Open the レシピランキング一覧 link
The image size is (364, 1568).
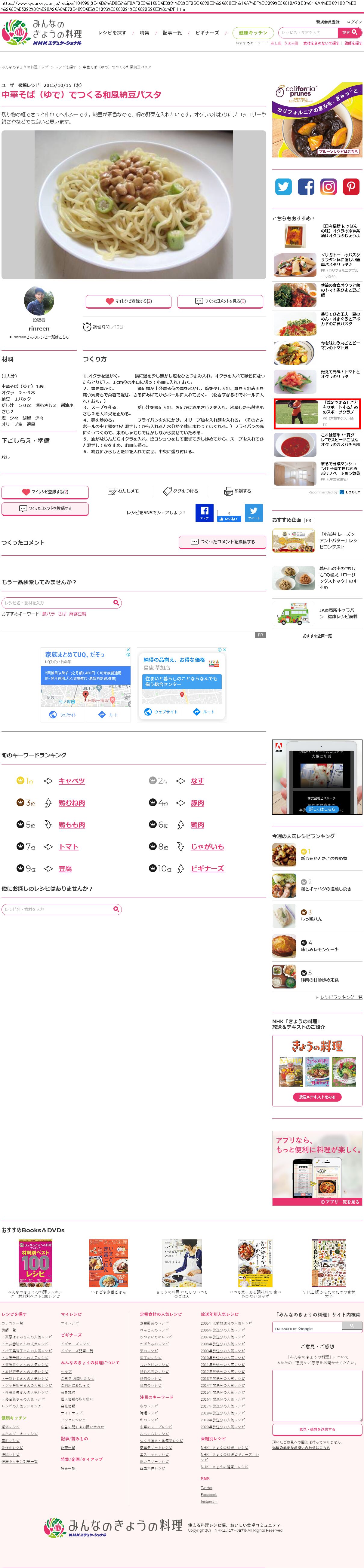[x=341, y=997]
